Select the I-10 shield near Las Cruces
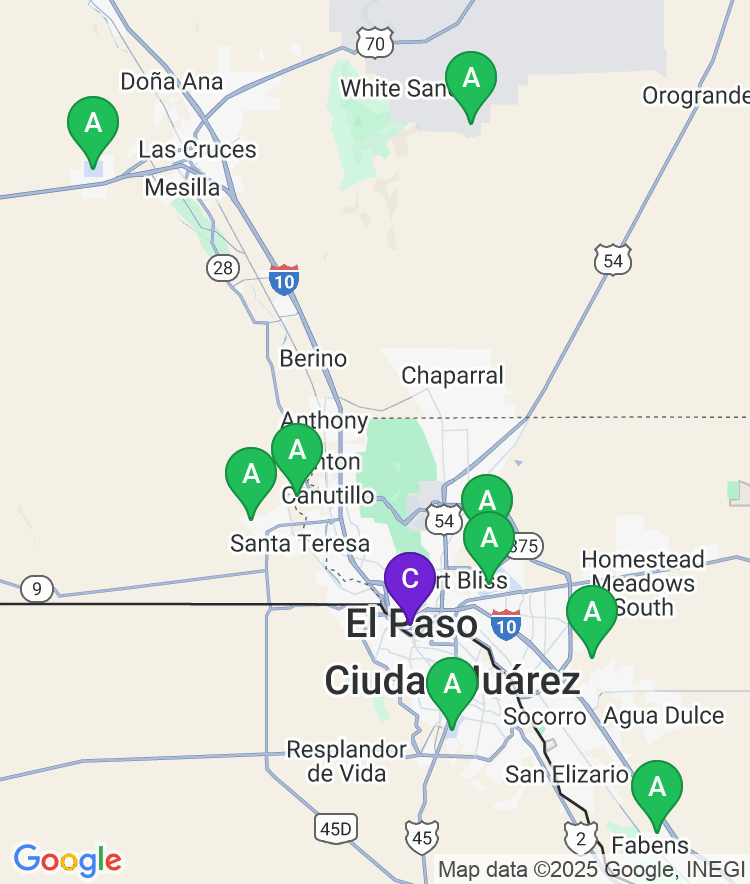 pyautogui.click(x=283, y=281)
